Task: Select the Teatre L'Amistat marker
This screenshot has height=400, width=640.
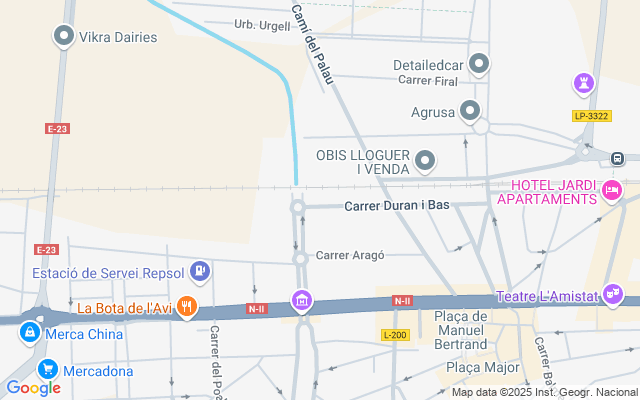Action: pos(612,296)
